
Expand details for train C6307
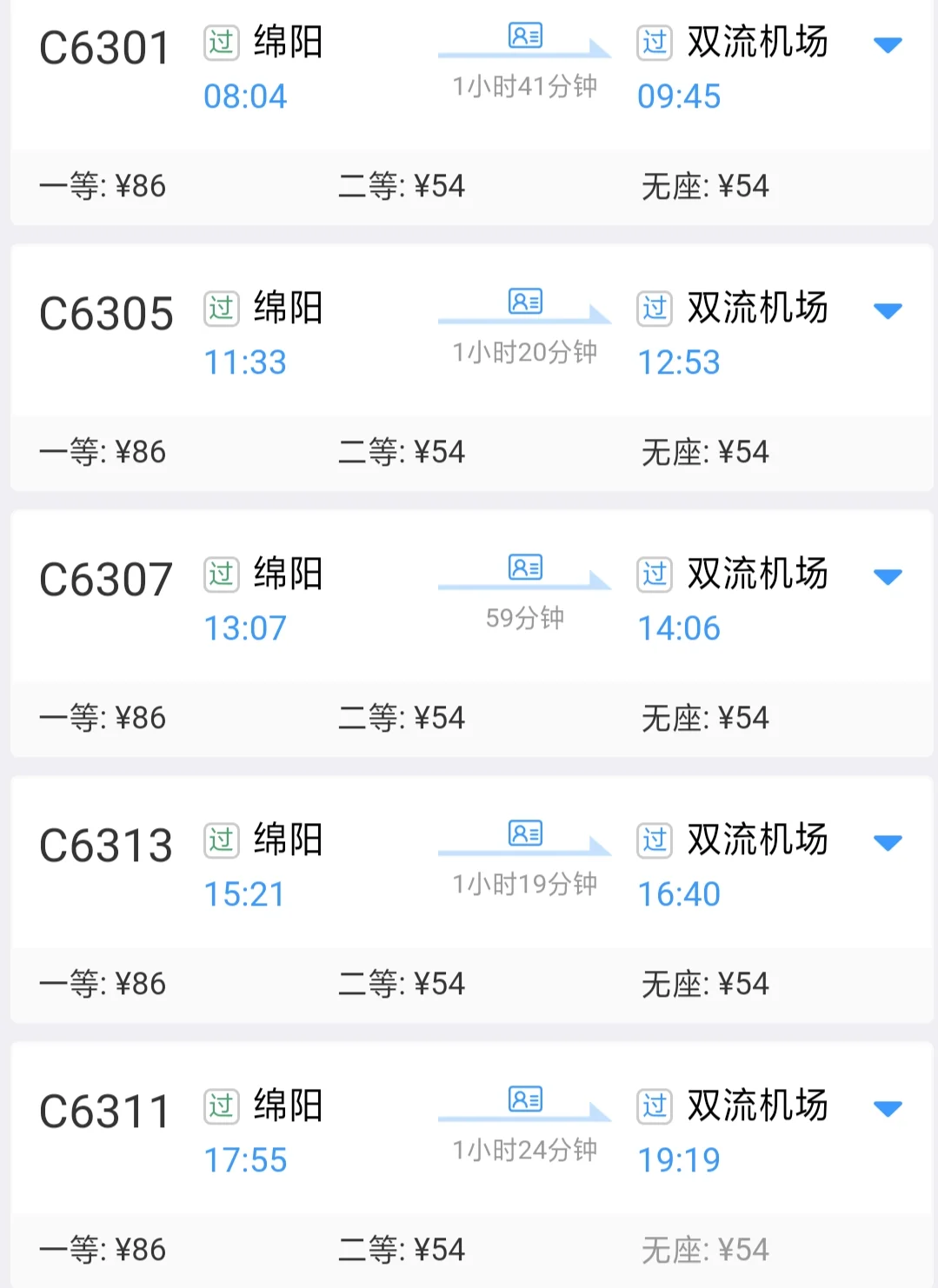[888, 575]
